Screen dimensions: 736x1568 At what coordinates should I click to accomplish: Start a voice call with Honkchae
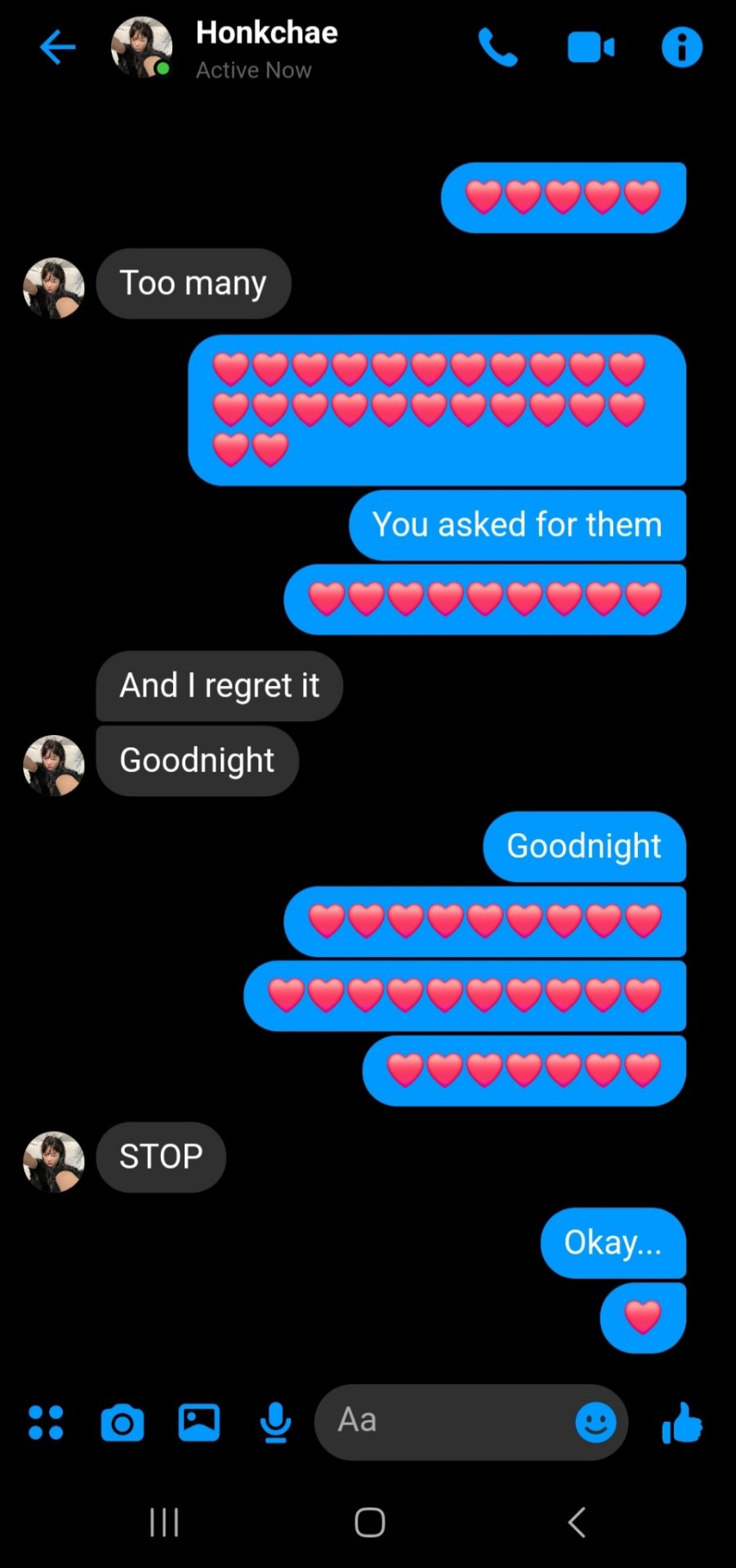click(497, 47)
